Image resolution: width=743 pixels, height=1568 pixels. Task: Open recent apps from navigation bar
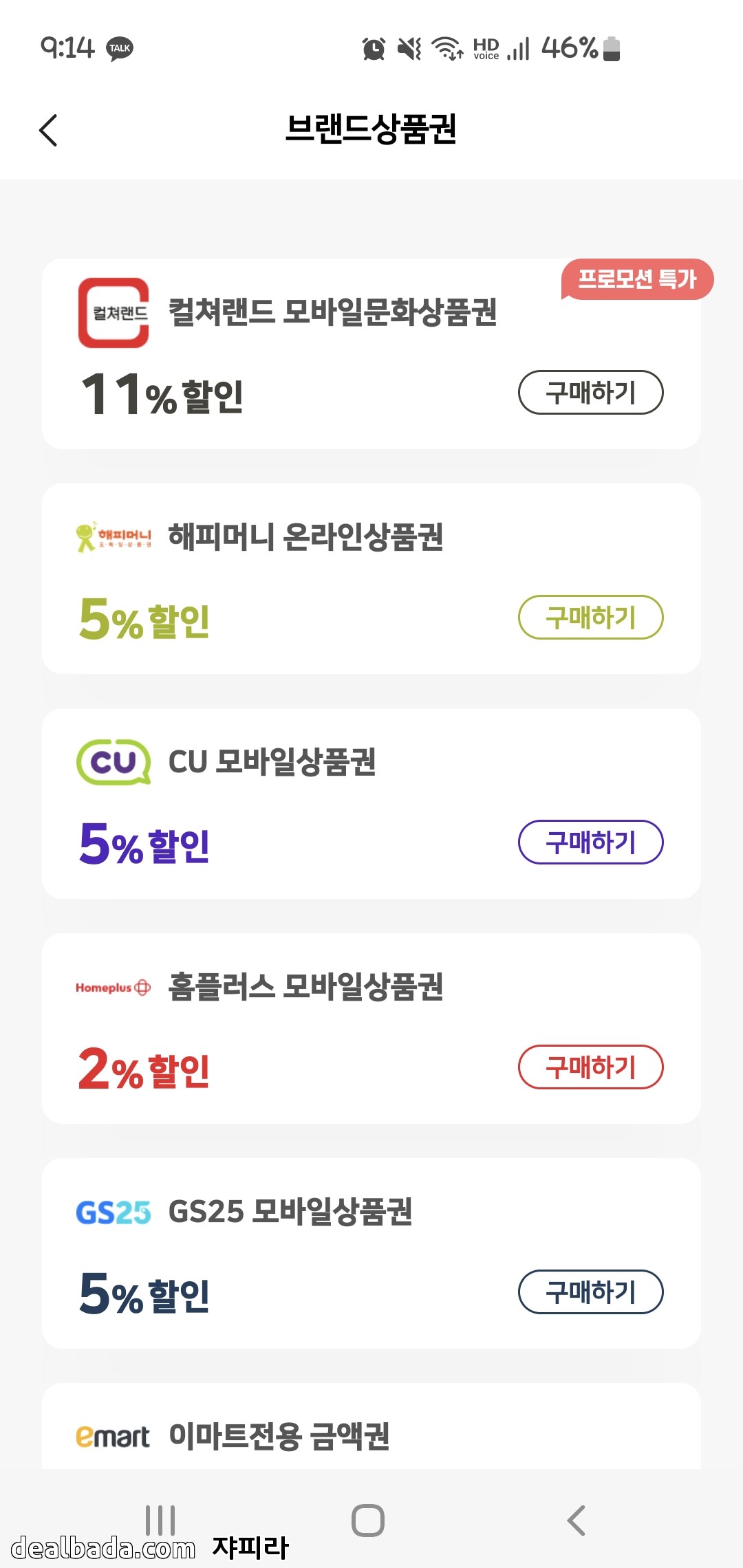[160, 1520]
